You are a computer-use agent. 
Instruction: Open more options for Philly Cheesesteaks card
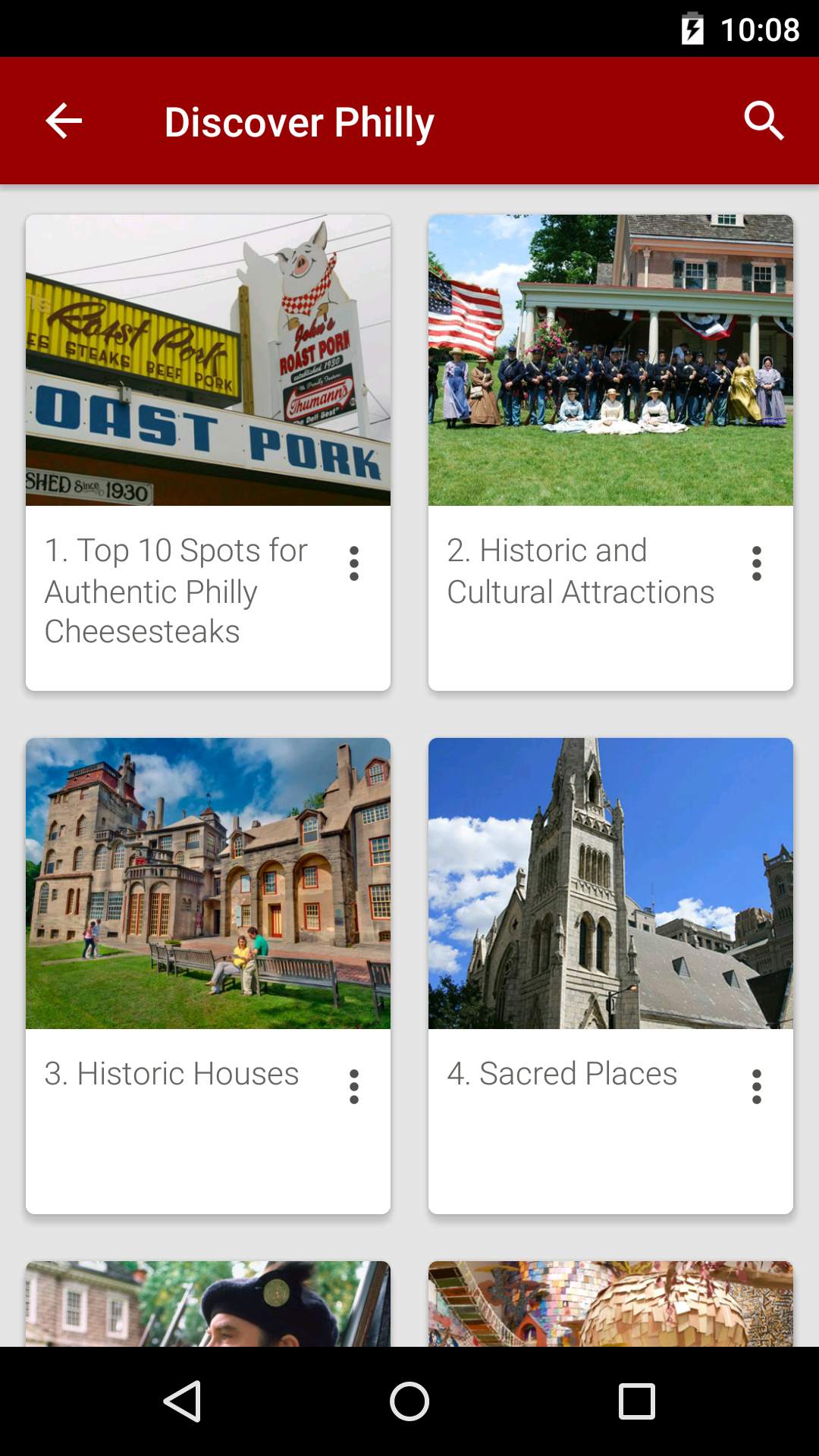[354, 563]
